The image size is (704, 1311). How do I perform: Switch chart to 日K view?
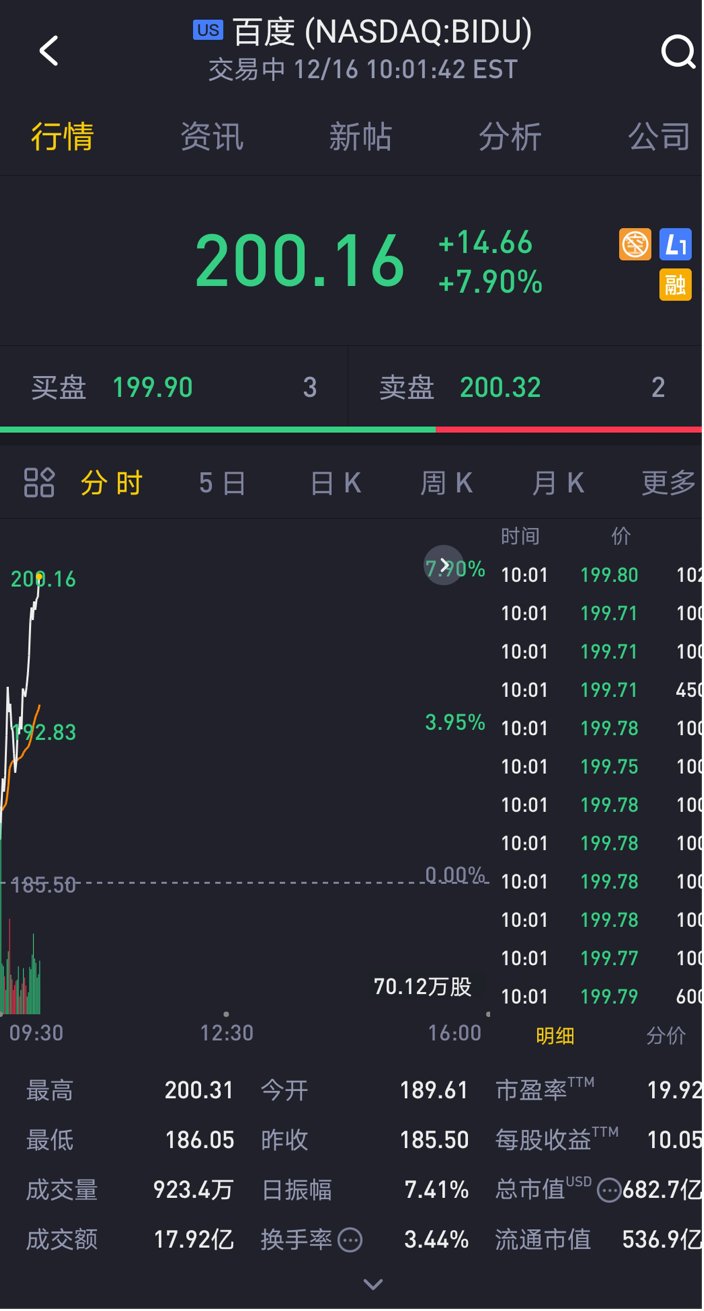(x=335, y=484)
